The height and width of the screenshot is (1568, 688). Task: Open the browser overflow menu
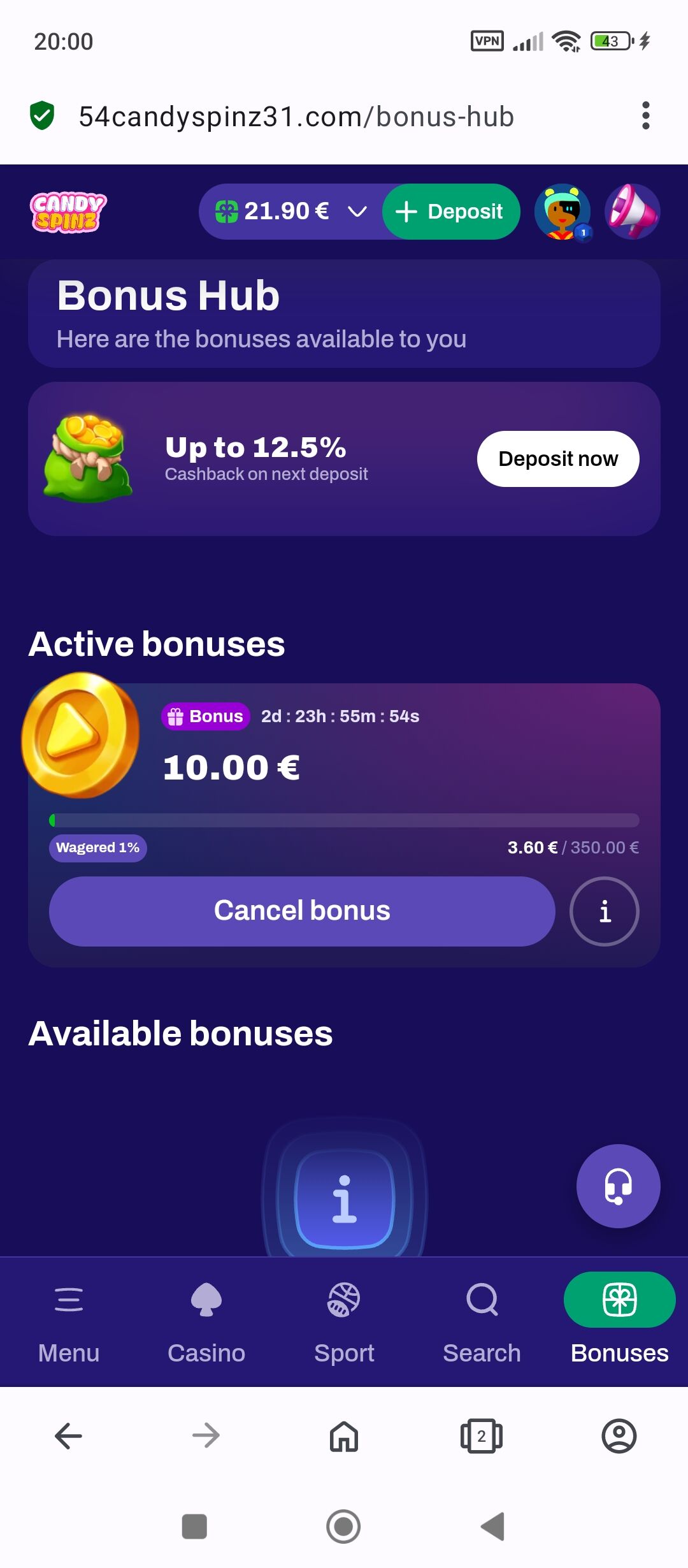click(645, 116)
